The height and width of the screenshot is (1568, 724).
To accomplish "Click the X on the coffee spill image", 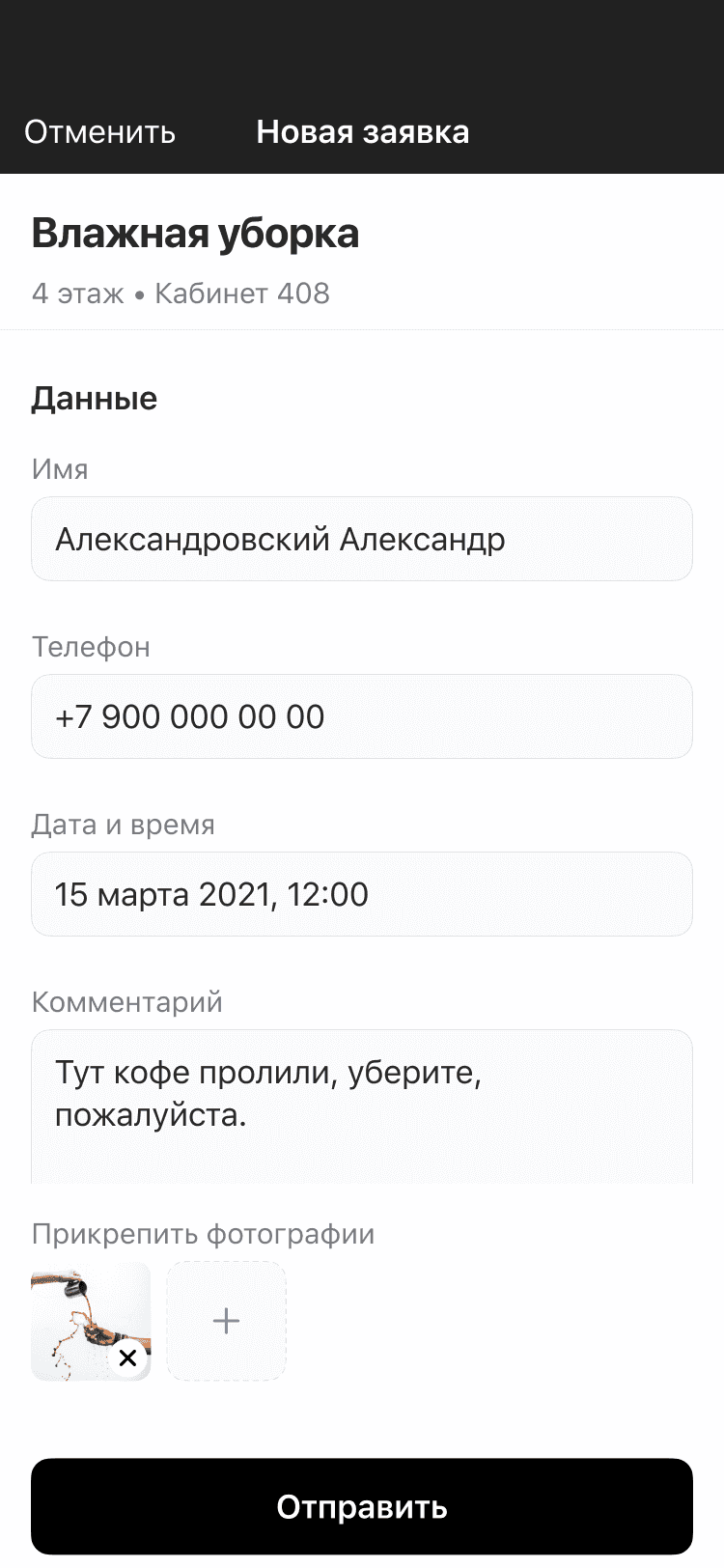I will (127, 1357).
